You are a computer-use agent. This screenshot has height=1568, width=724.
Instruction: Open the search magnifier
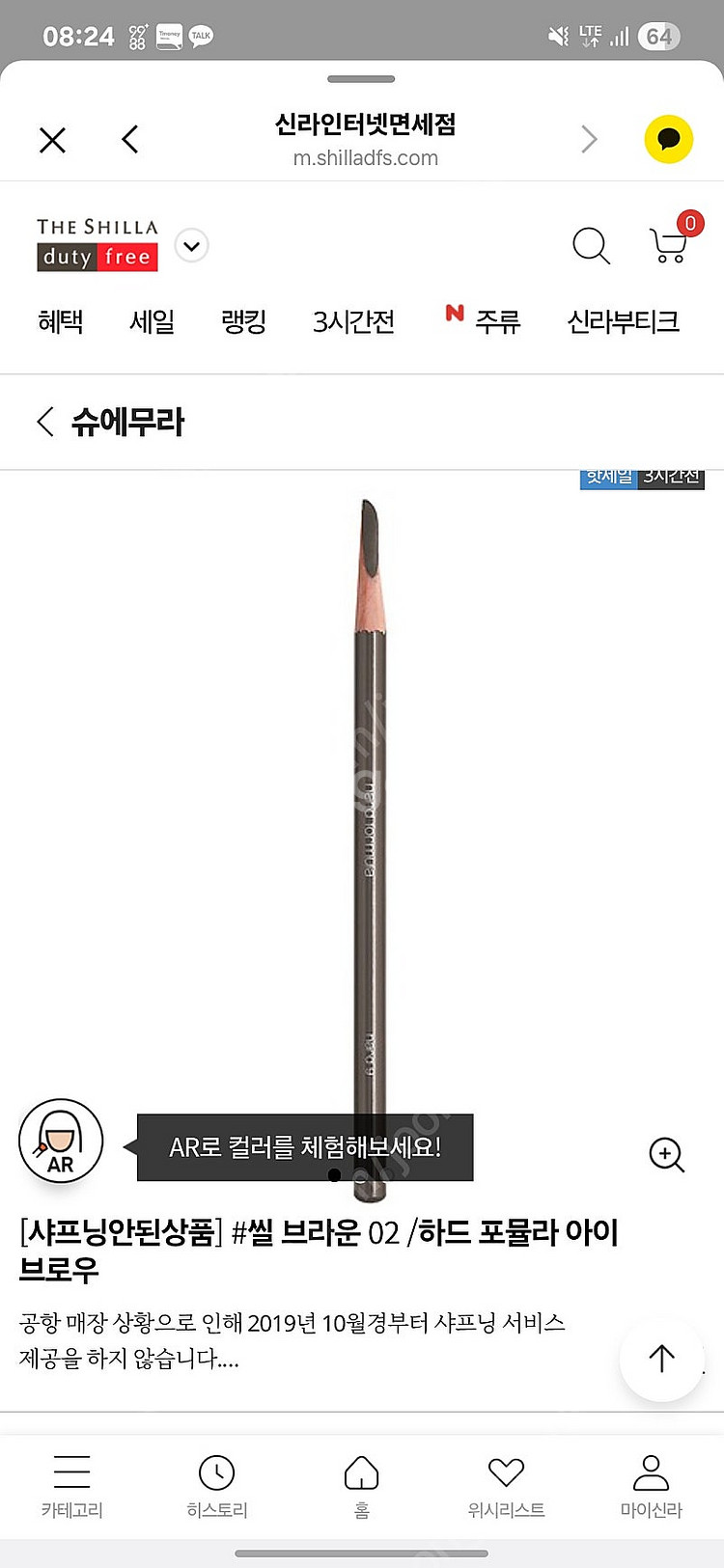point(591,246)
